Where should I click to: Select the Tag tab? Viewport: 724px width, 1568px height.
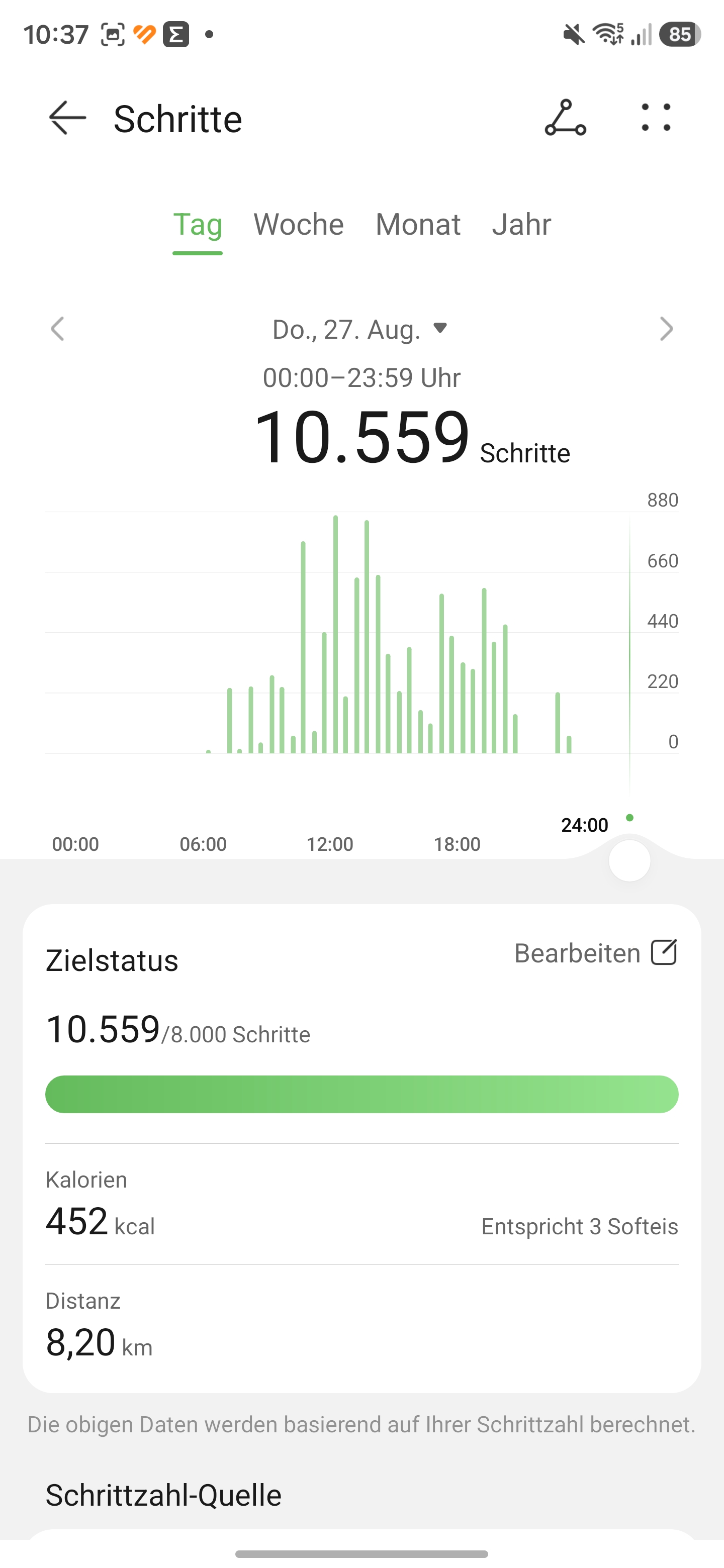pos(197,225)
